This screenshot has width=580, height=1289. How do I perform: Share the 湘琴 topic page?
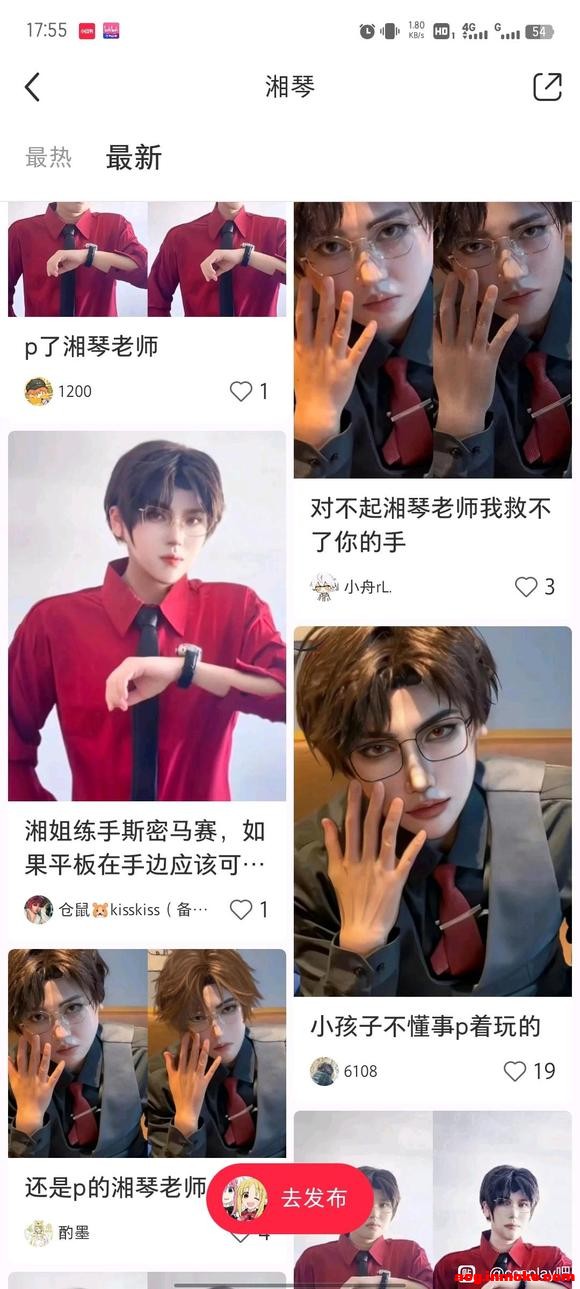click(x=547, y=87)
